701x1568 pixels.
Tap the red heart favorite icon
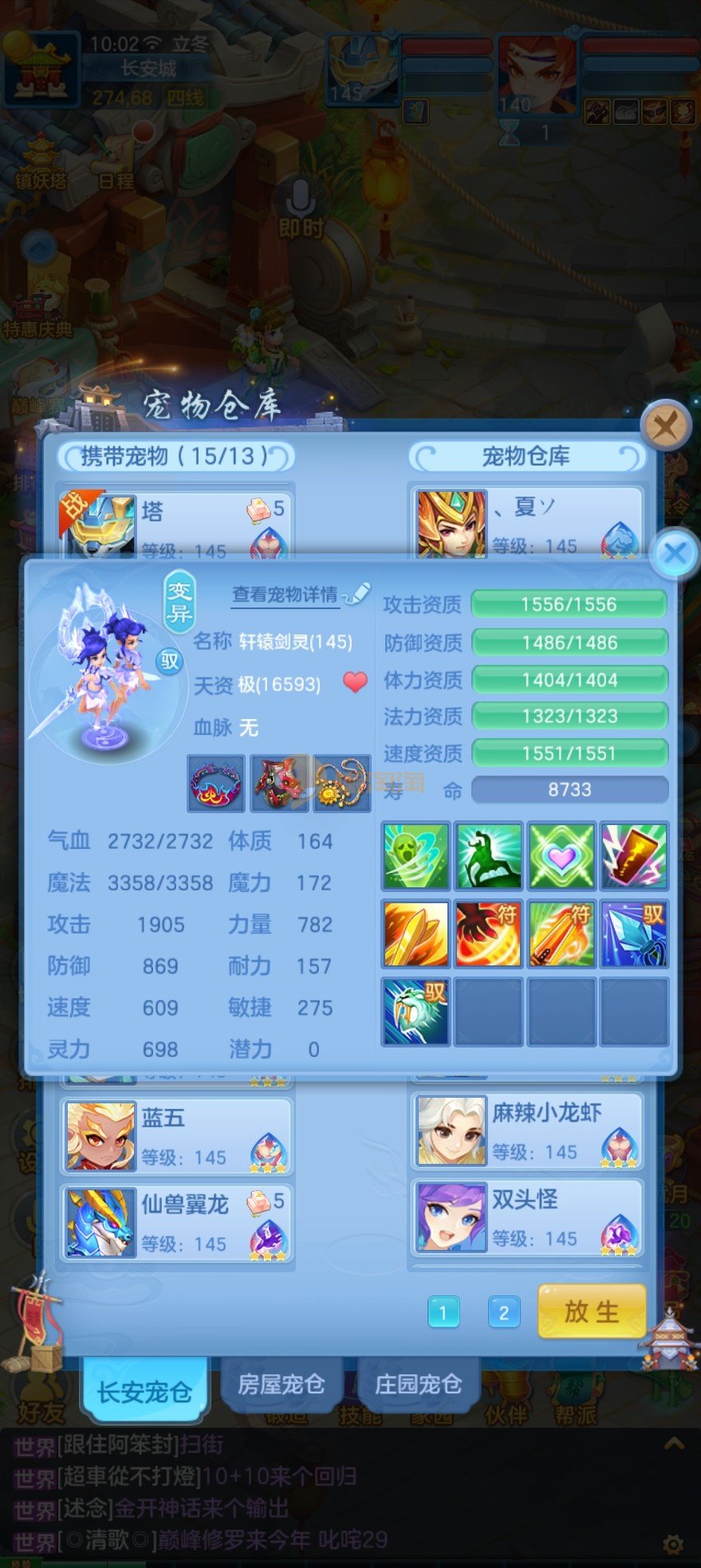[355, 682]
